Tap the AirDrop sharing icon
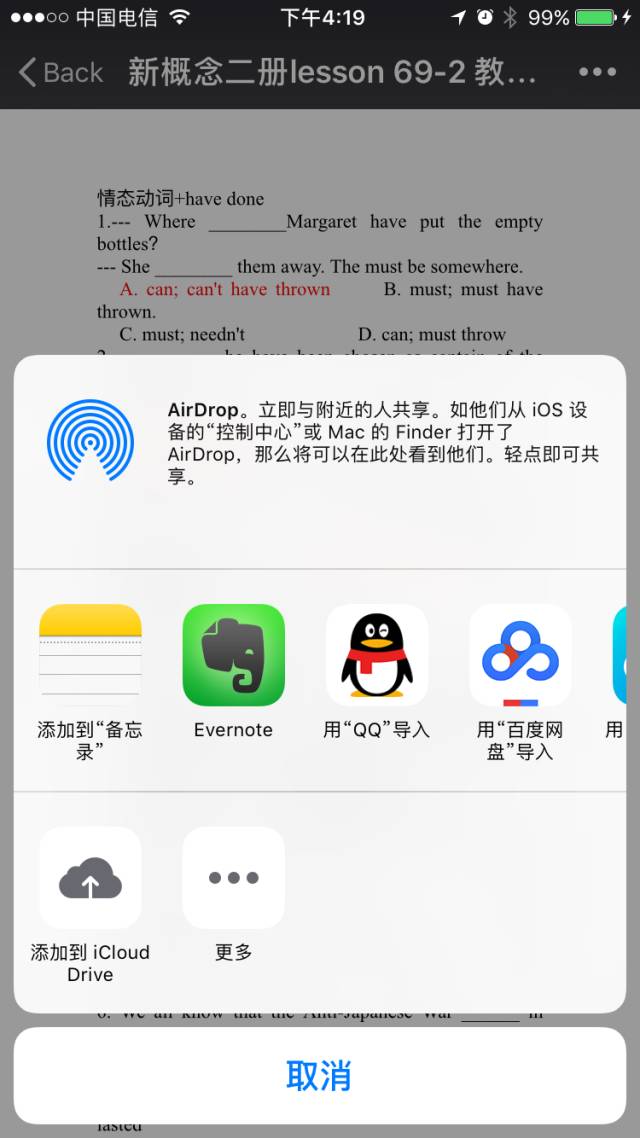This screenshot has width=640, height=1138. 90,443
